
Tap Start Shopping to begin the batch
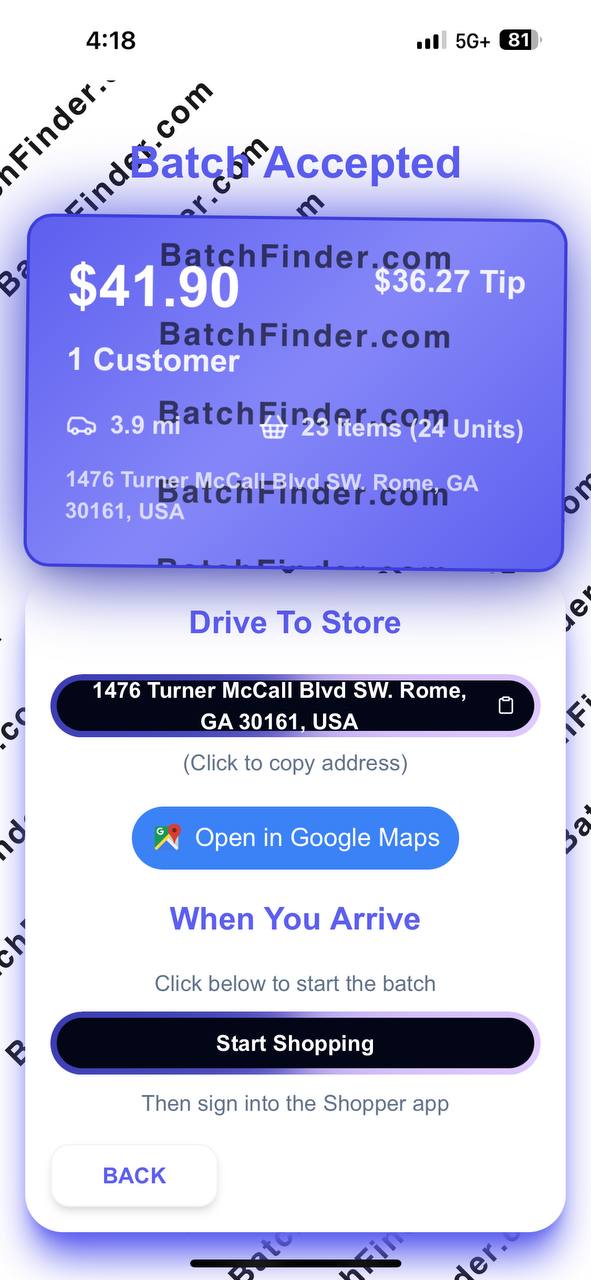(295, 1044)
